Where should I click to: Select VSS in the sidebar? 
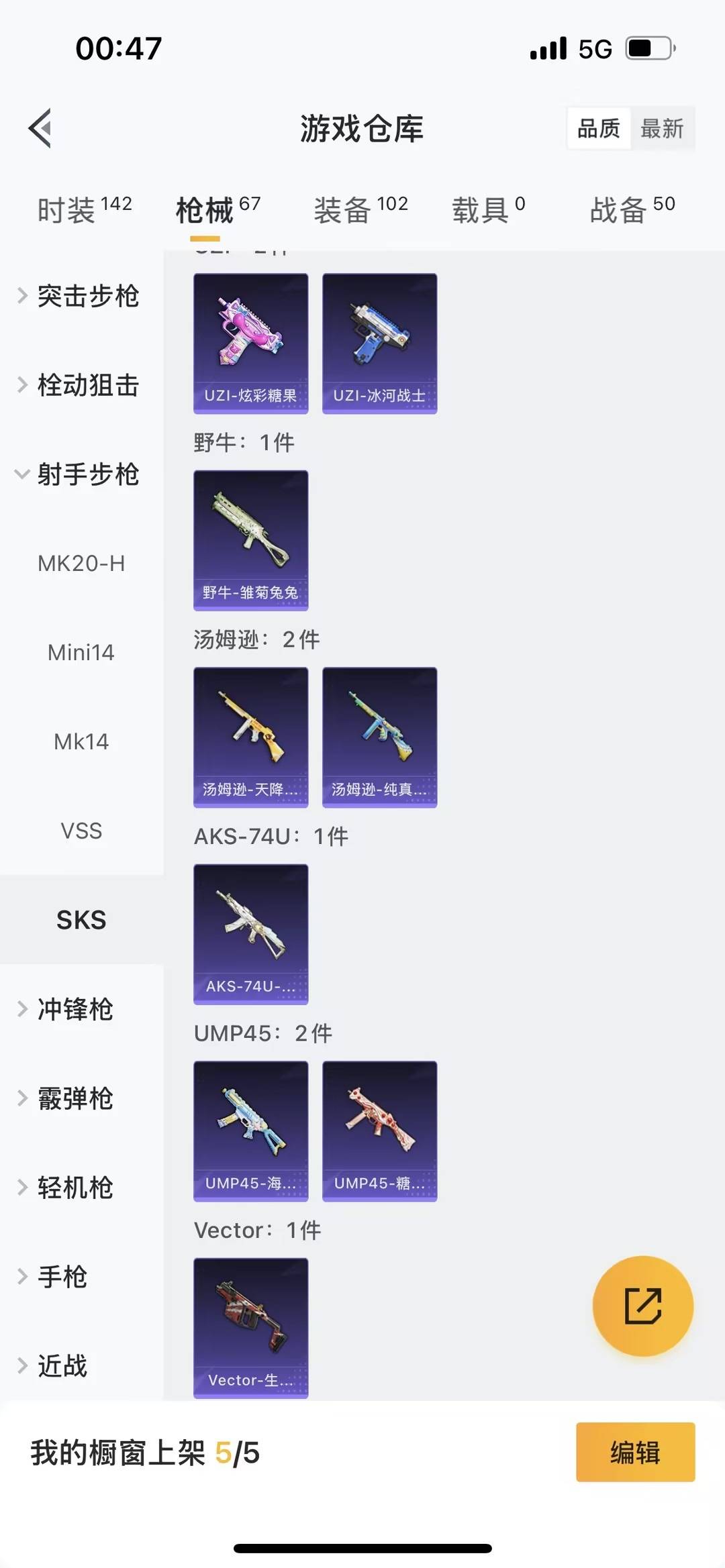(x=81, y=831)
